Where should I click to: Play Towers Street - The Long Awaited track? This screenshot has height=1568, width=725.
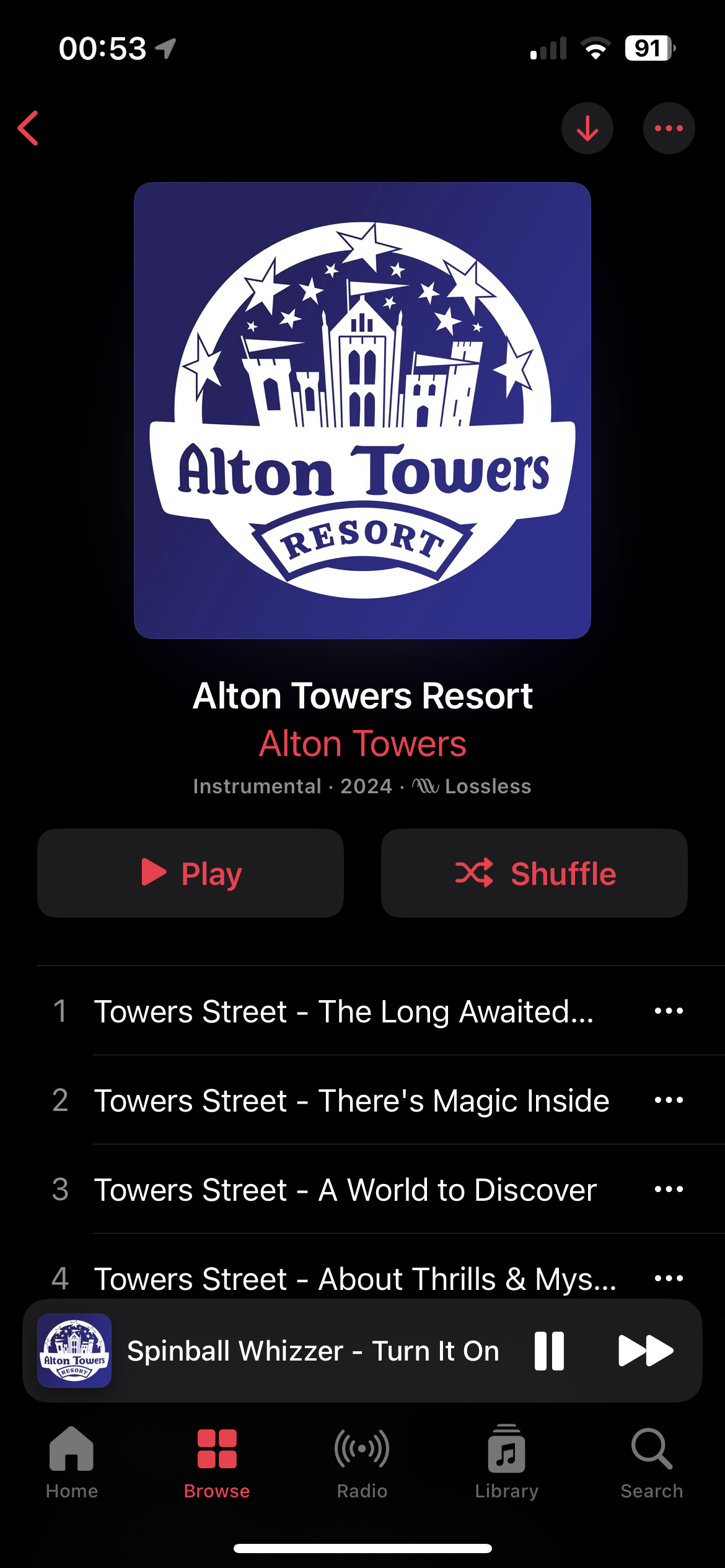pos(344,1011)
